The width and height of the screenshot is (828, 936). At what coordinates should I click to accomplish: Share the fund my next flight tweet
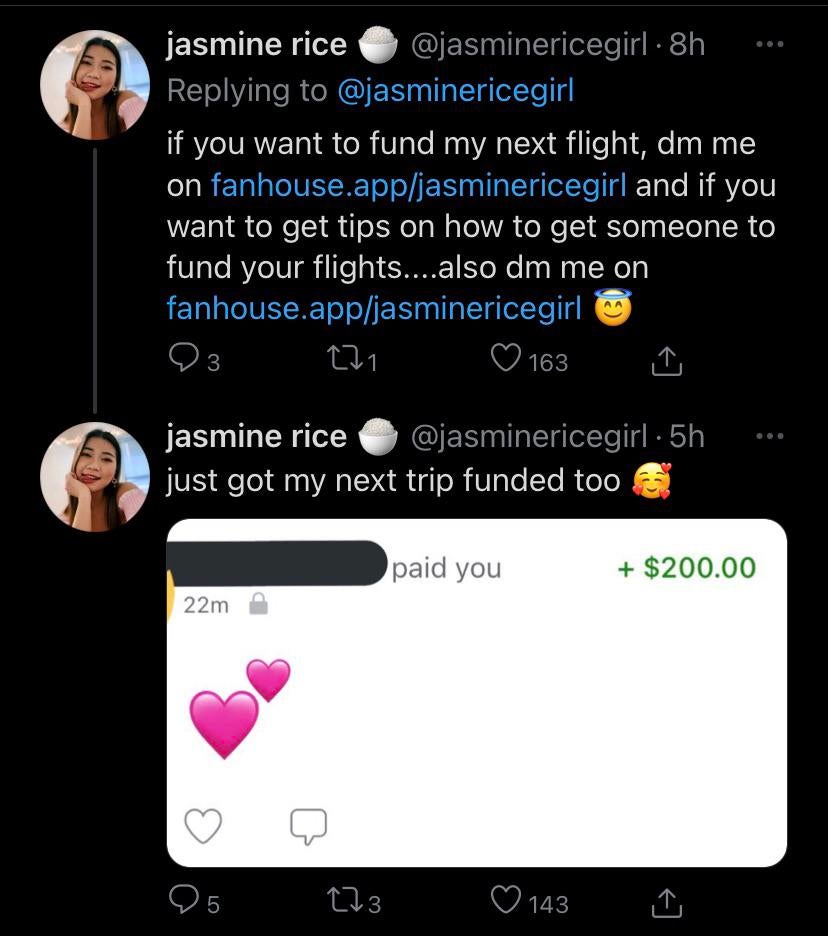pyautogui.click(x=666, y=361)
